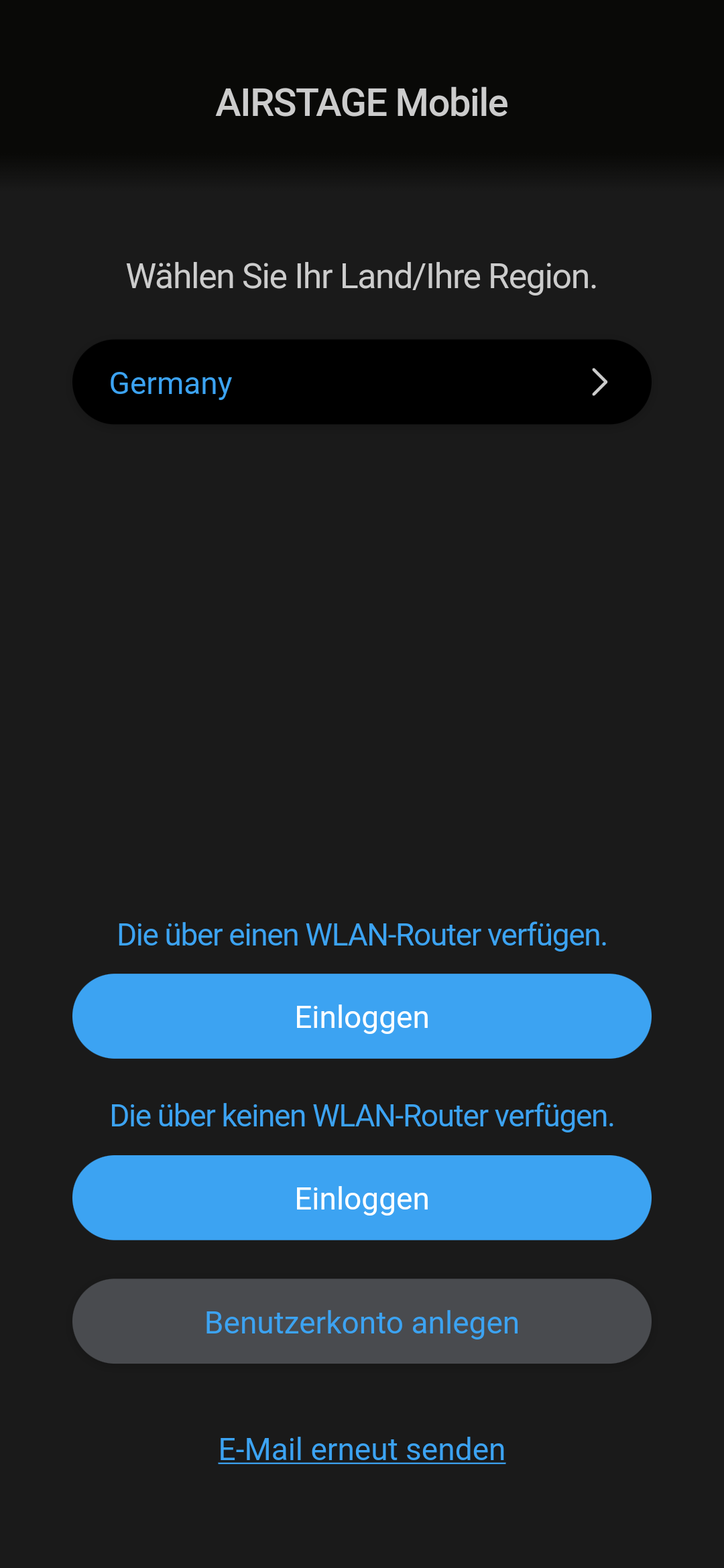Open the E-Mail erneut senden link
This screenshot has height=1568, width=724.
(x=362, y=1449)
